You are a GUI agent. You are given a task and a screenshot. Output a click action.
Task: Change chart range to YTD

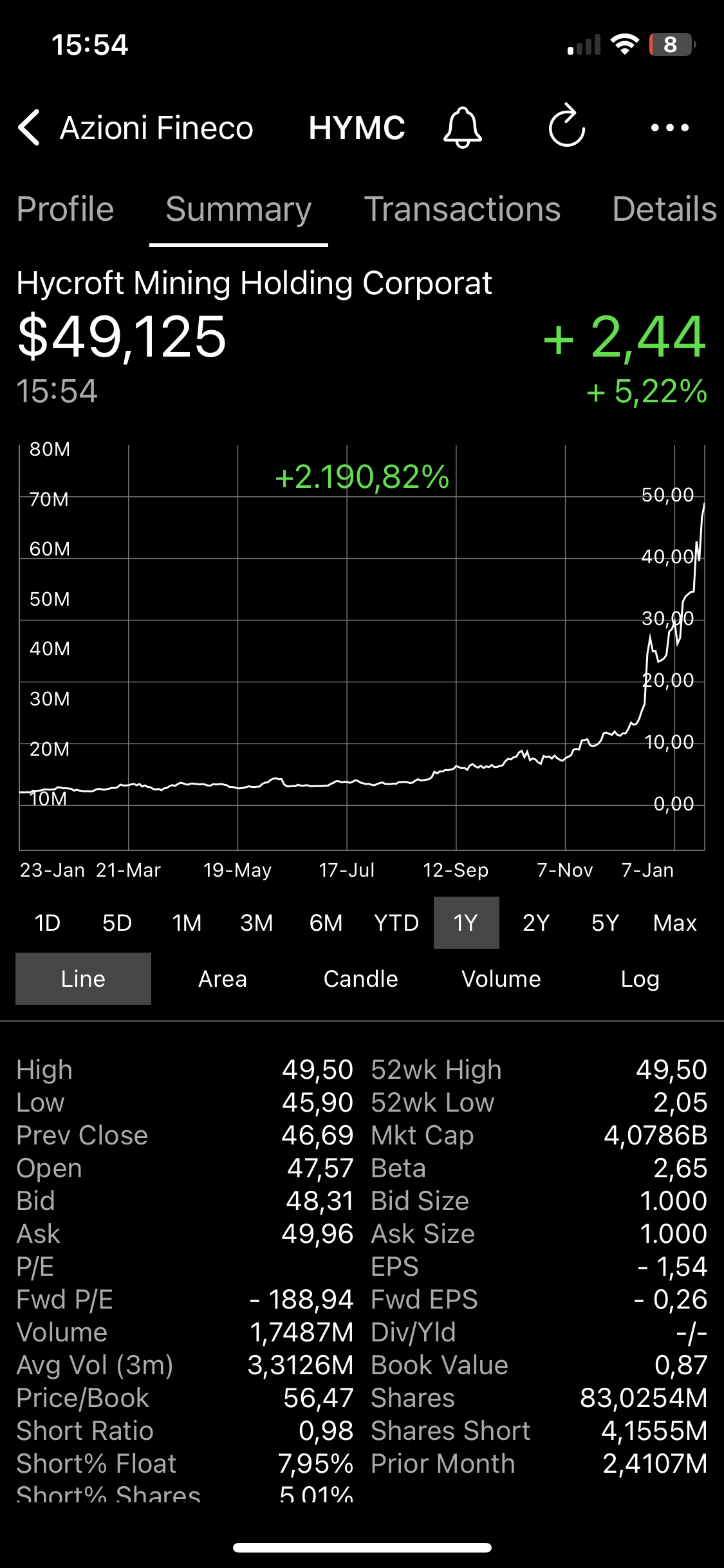[396, 923]
